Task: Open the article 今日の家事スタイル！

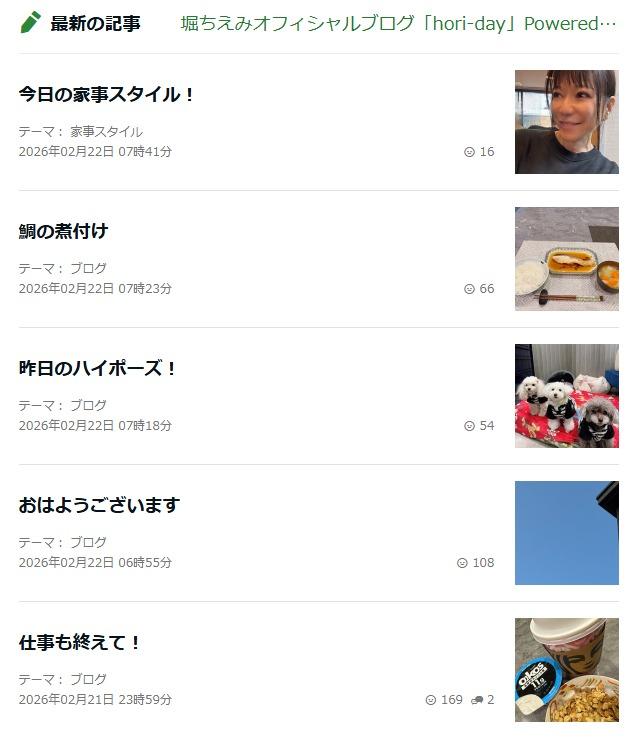Action: tap(107, 95)
